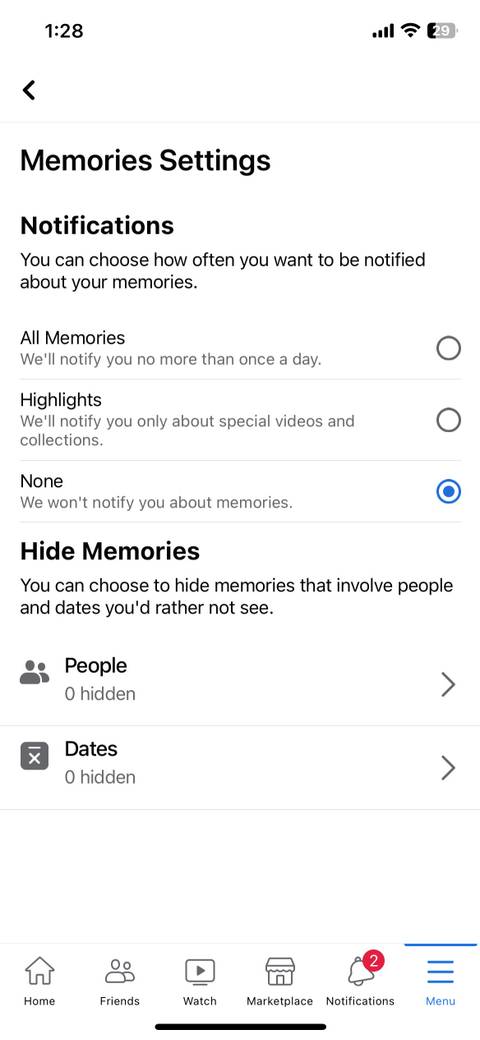Open the Marketplace tab

[280, 981]
